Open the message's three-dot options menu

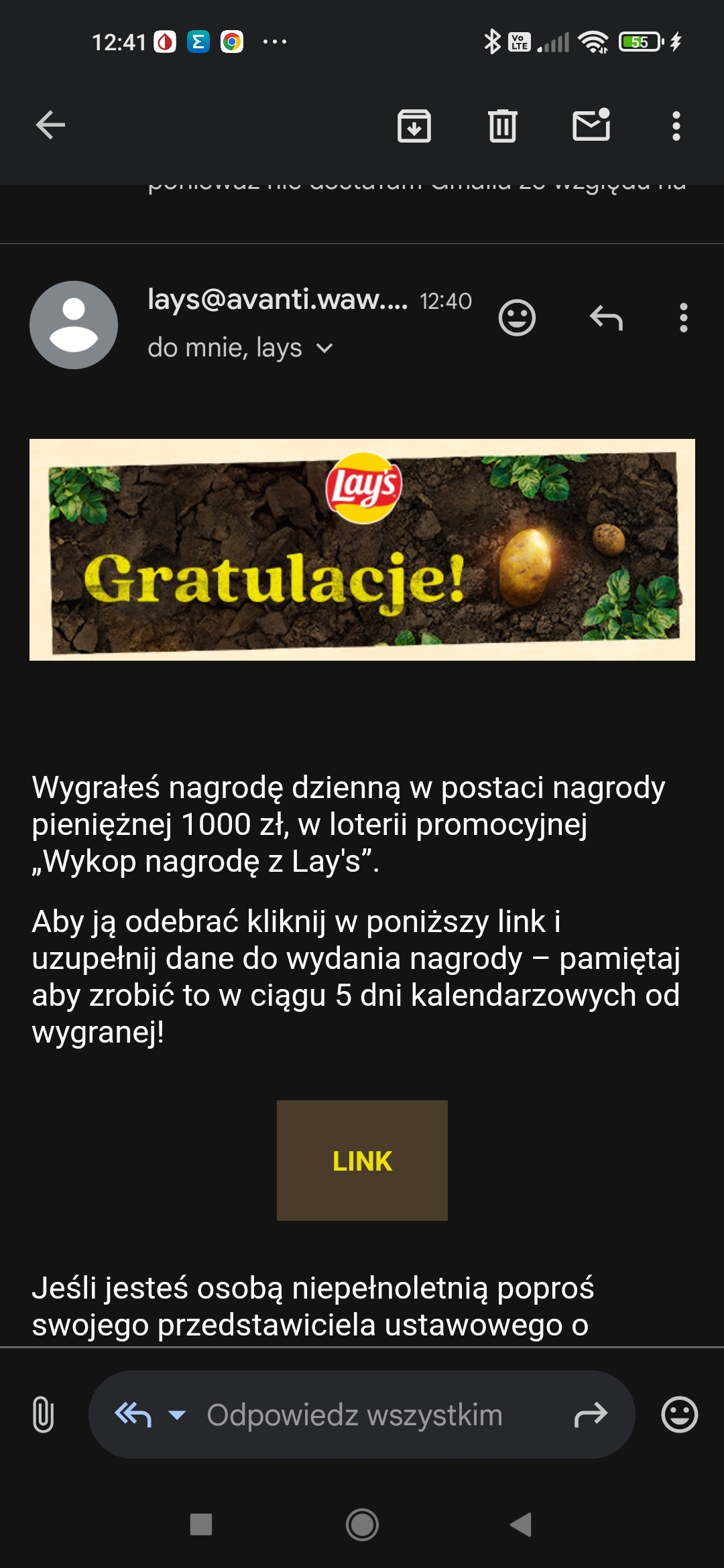click(683, 318)
